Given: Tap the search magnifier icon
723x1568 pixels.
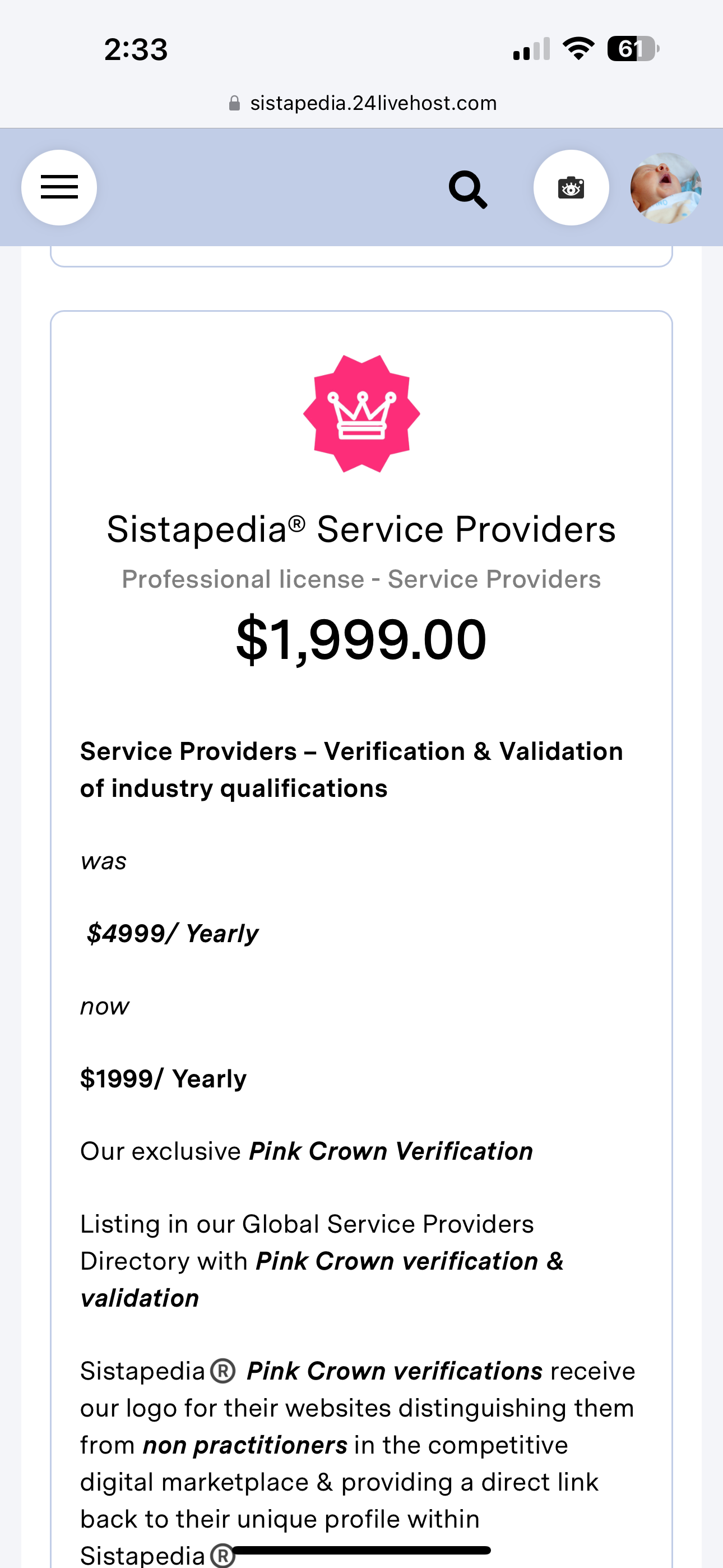Looking at the screenshot, I should pyautogui.click(x=467, y=190).
